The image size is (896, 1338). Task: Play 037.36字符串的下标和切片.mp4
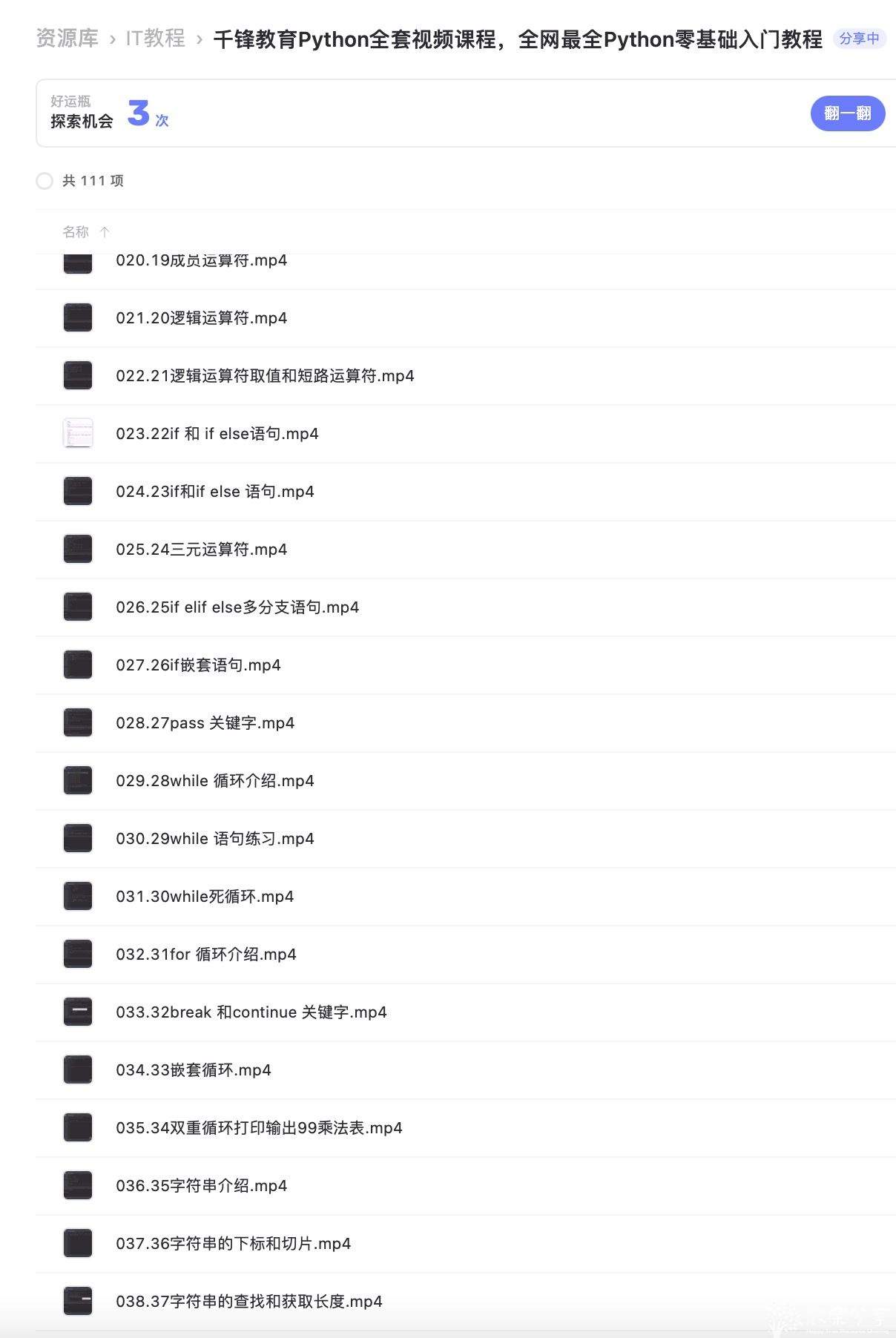(233, 1244)
